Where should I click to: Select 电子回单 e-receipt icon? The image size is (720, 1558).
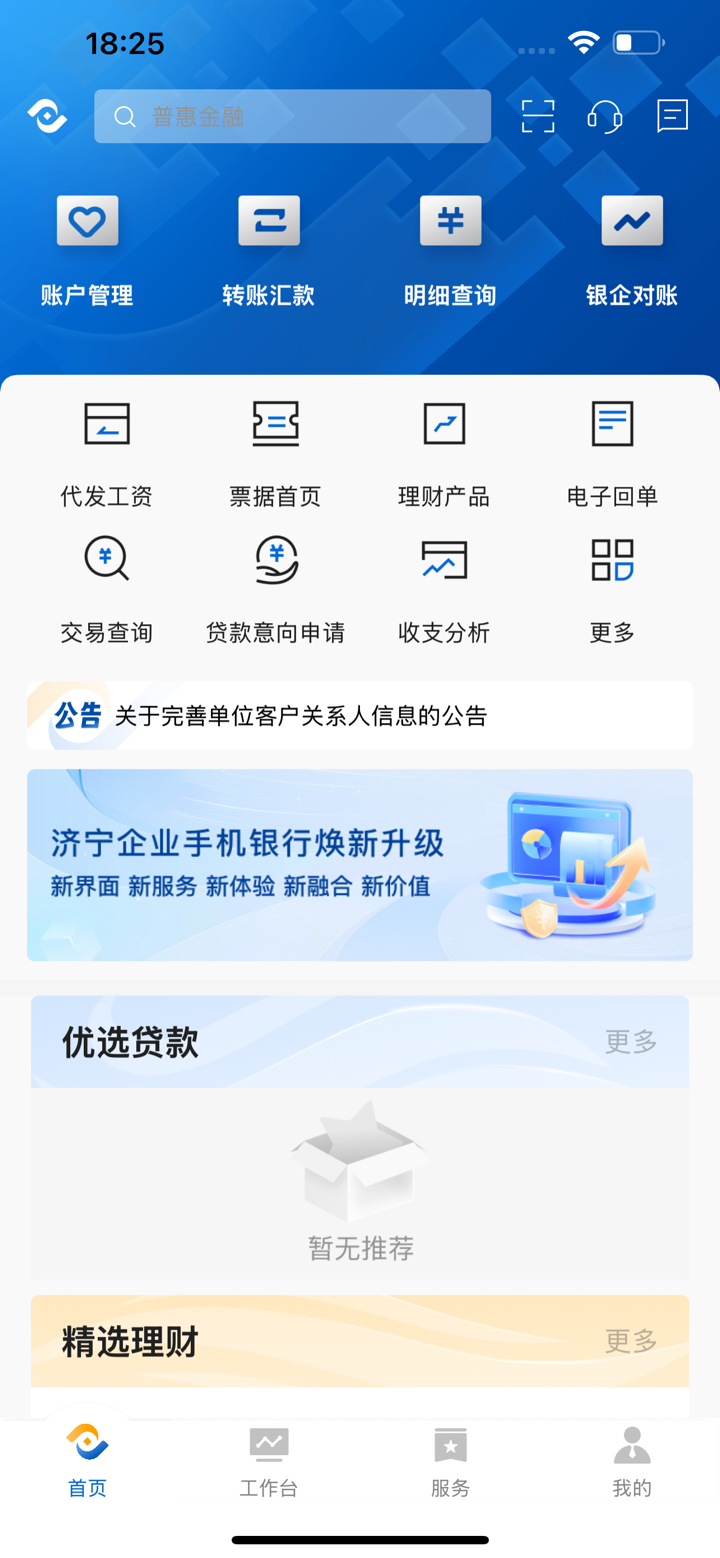pyautogui.click(x=611, y=450)
